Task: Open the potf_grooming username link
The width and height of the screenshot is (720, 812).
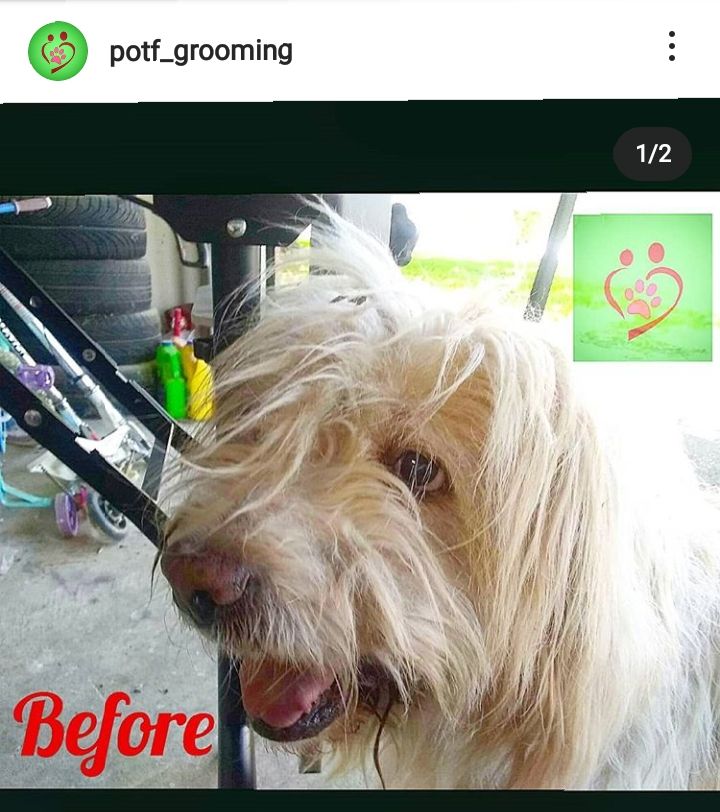Action: [200, 51]
